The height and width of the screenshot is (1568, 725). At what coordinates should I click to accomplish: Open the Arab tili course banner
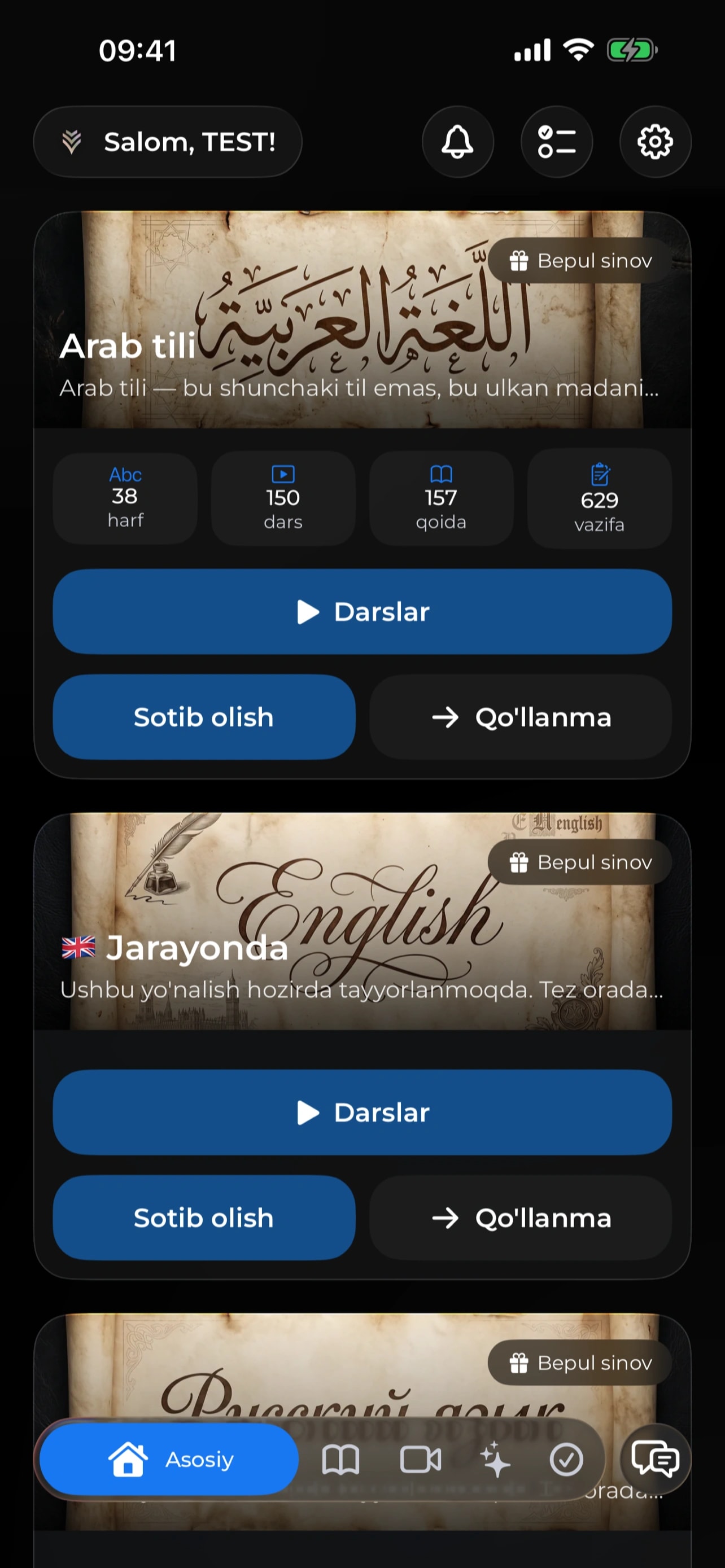pos(362,319)
